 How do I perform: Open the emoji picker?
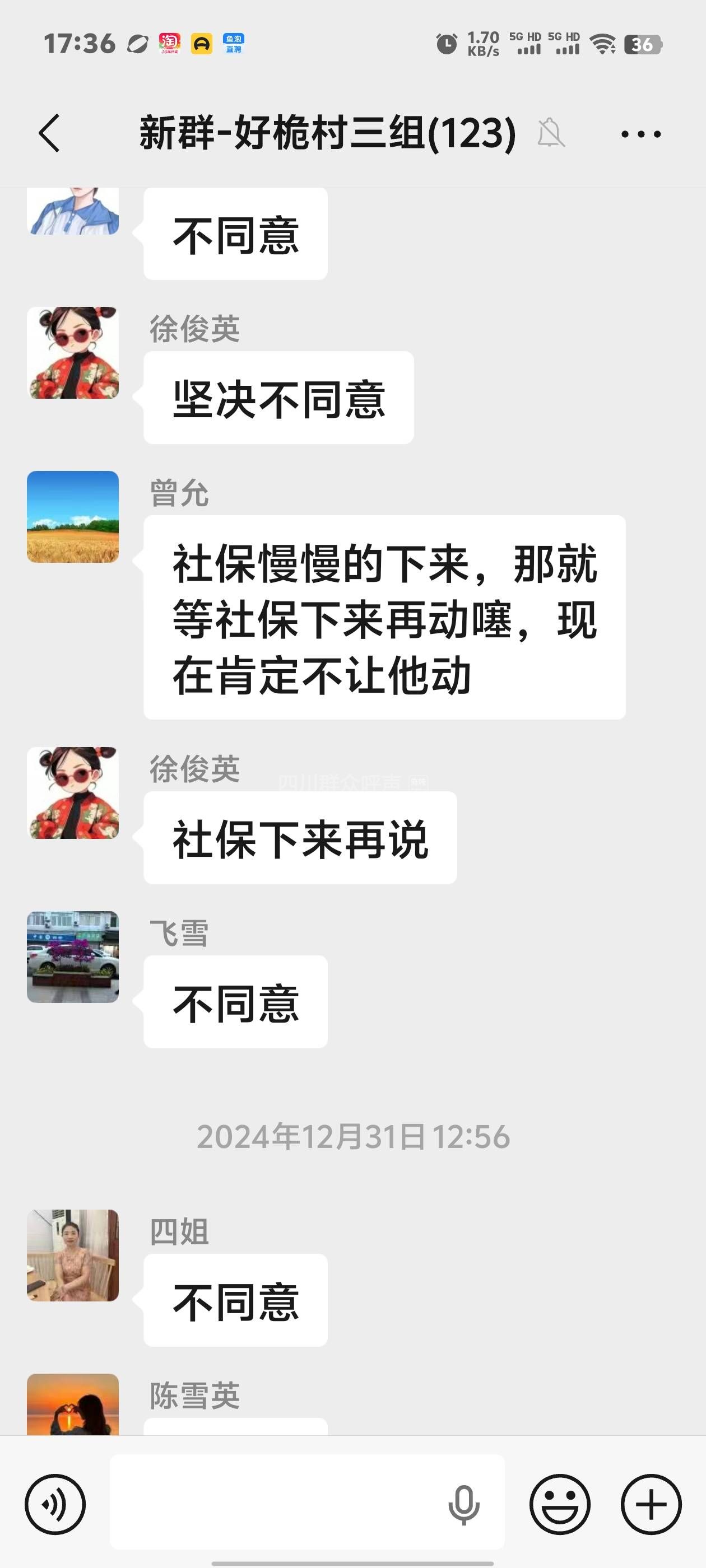click(x=559, y=1504)
